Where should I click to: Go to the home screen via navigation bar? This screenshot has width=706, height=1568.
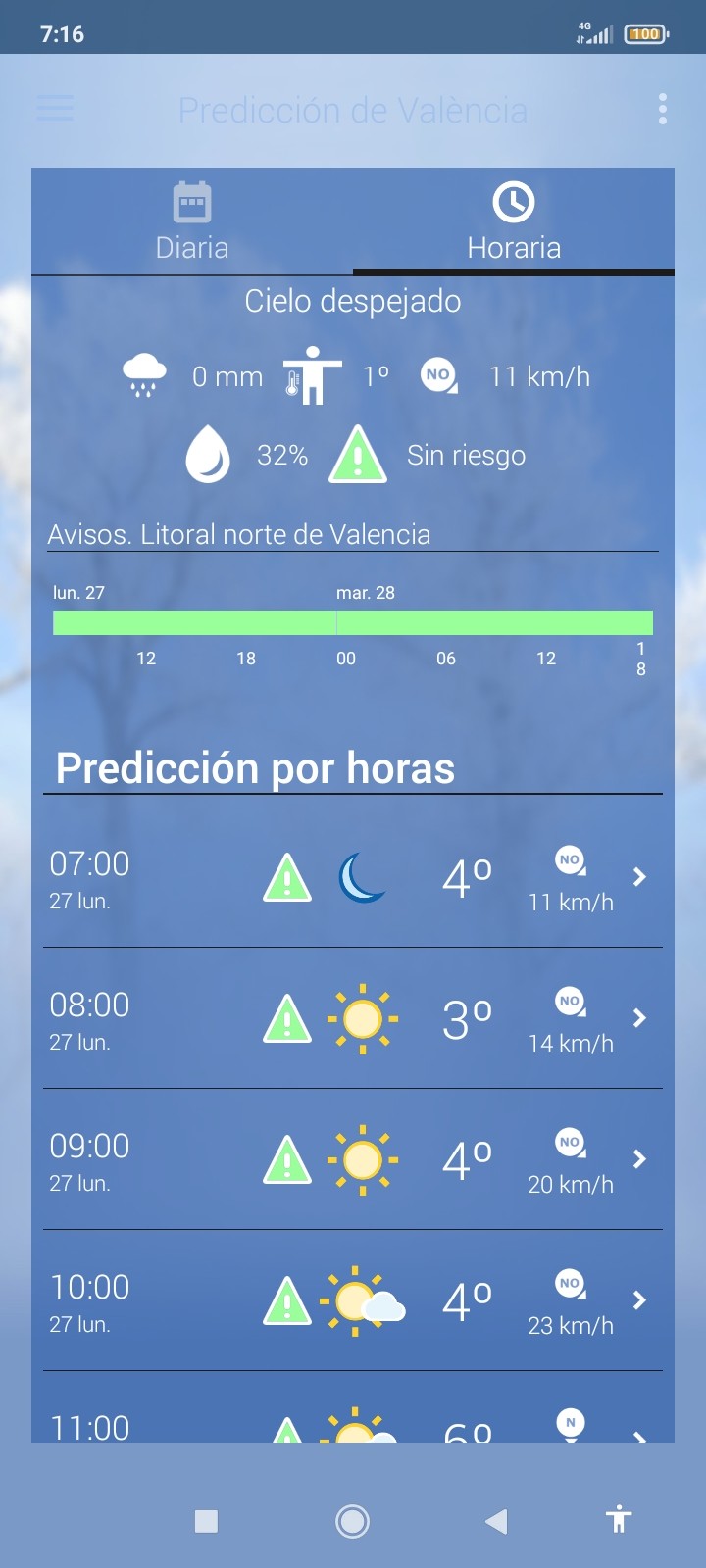(352, 1521)
